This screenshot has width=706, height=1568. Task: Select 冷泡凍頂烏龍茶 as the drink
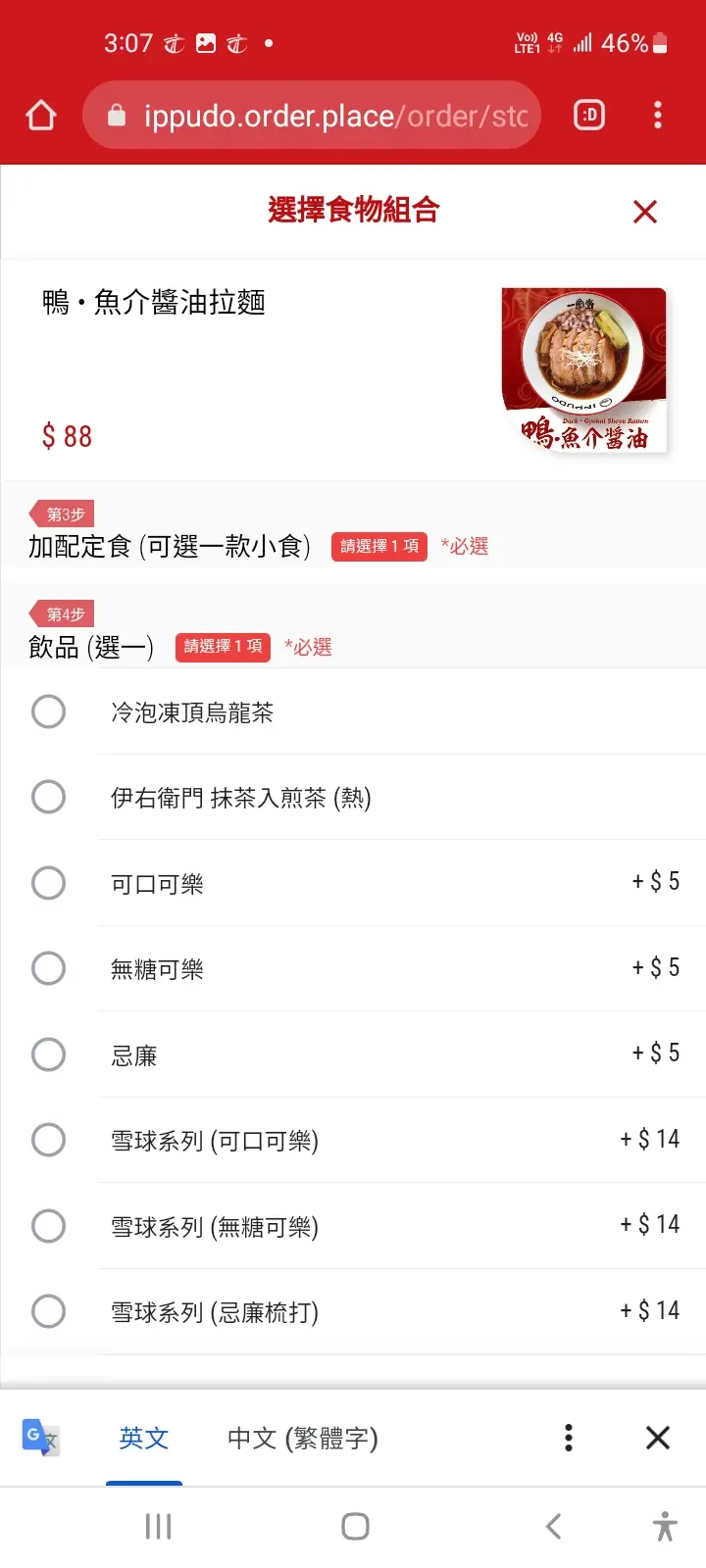tap(49, 711)
